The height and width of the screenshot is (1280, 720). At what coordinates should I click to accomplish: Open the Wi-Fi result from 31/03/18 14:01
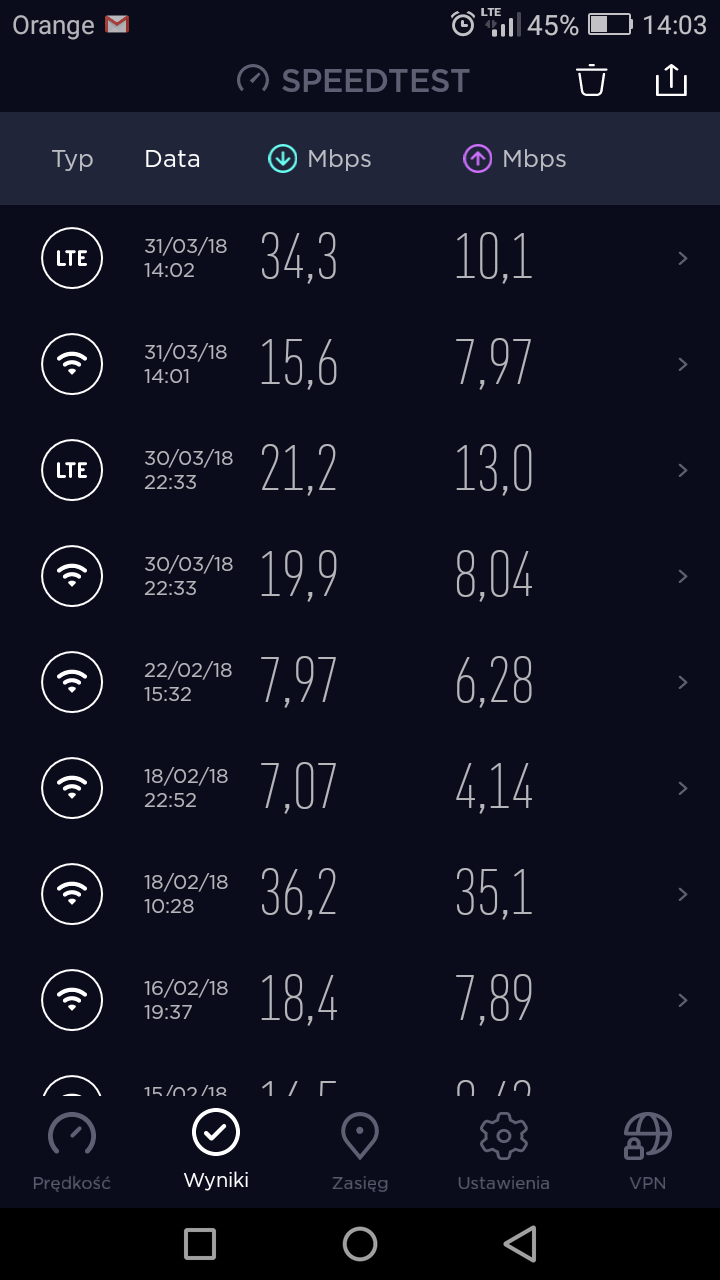pos(360,364)
